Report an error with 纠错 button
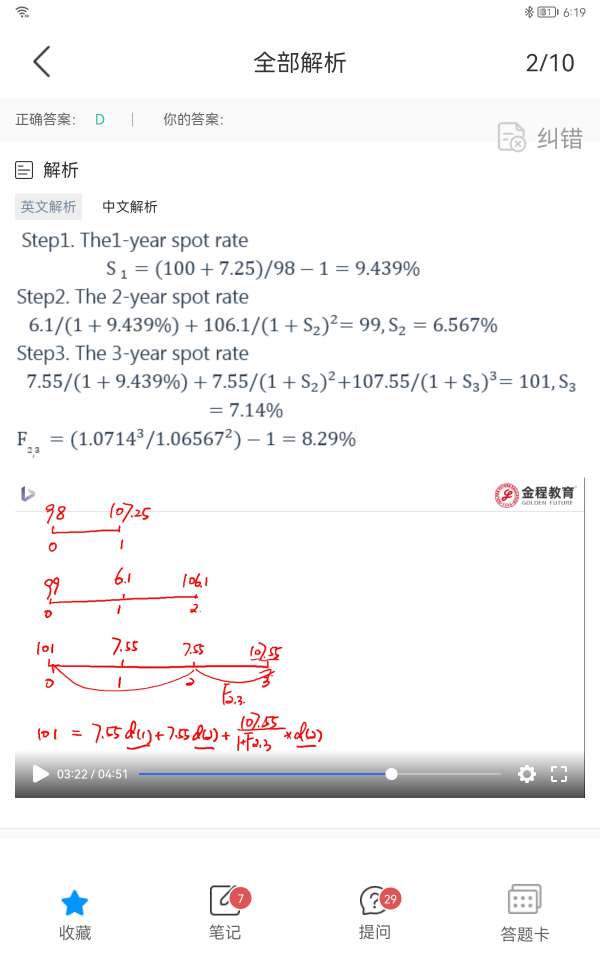 coord(540,138)
